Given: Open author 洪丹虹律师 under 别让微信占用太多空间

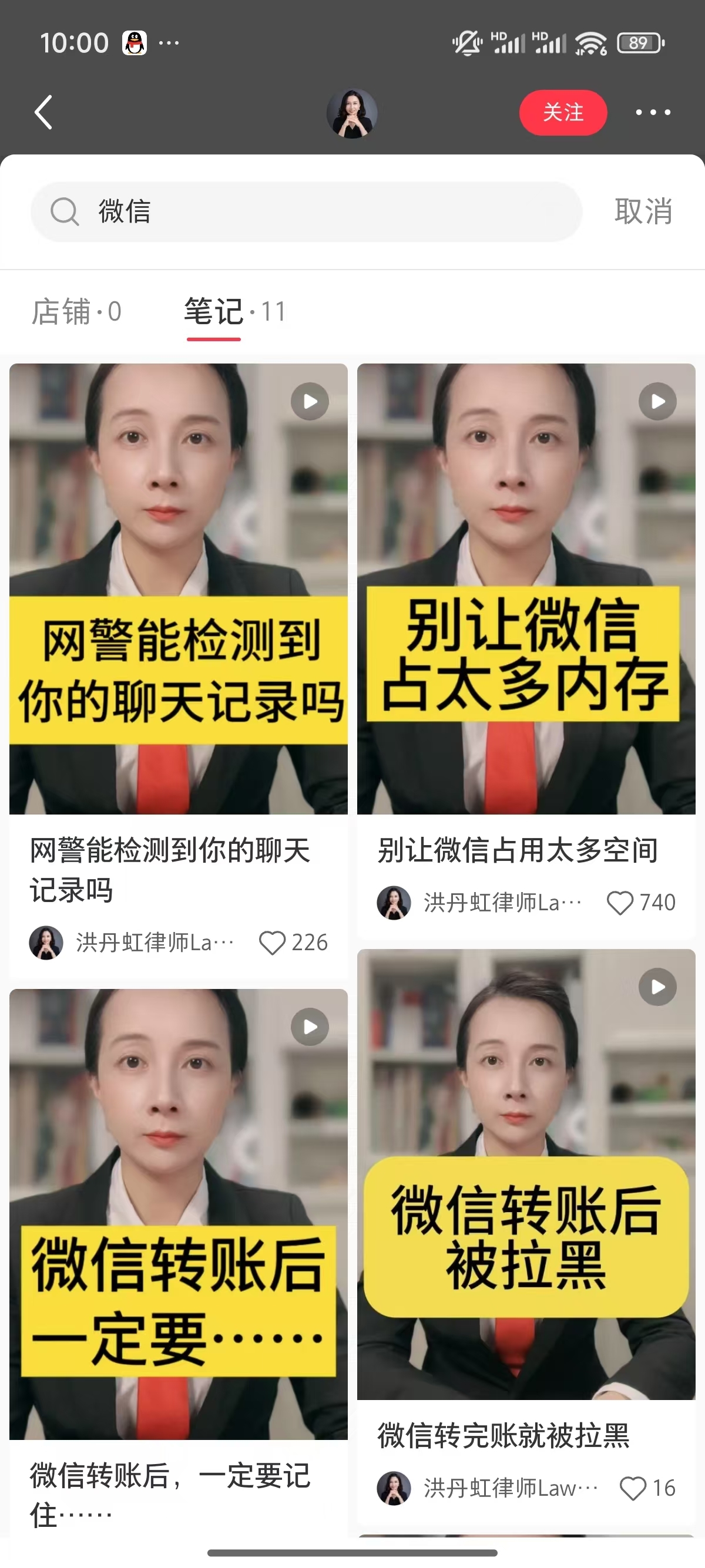Looking at the screenshot, I should [x=481, y=903].
